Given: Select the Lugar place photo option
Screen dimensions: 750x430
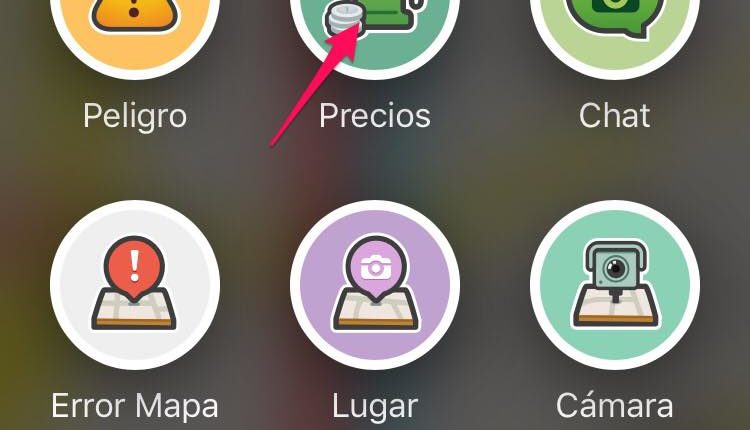Looking at the screenshot, I should (375, 285).
